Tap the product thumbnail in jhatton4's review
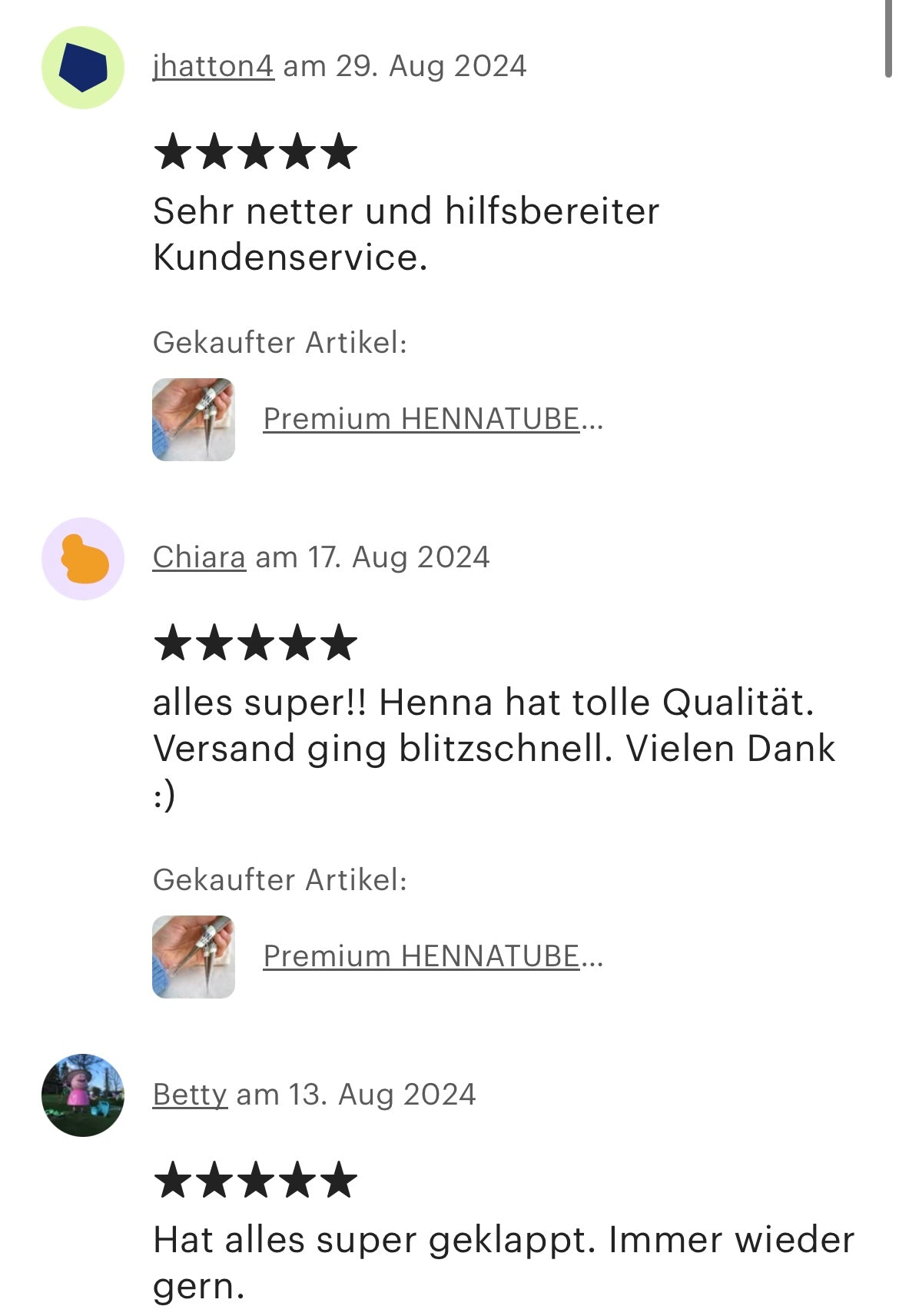 coord(194,420)
